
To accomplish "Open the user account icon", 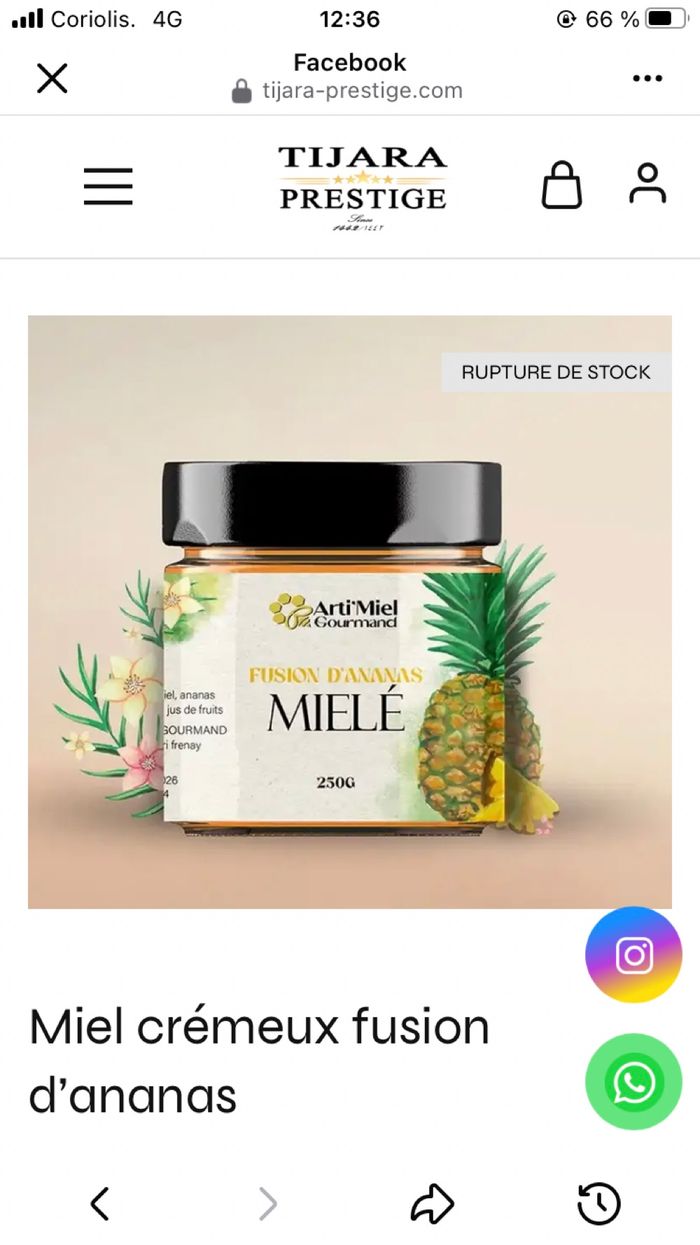I will click(647, 184).
